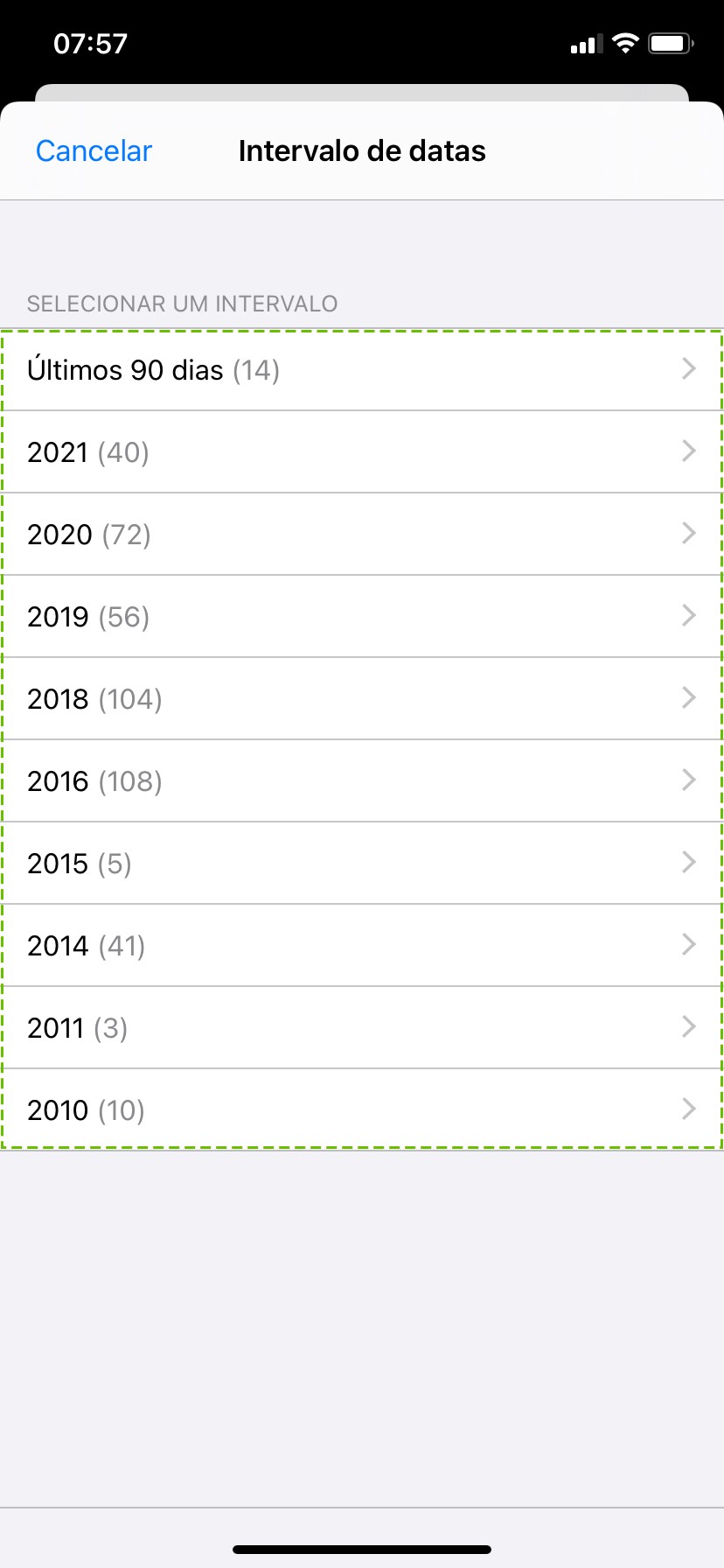Pick the 2016 date range
The height and width of the screenshot is (1568, 724).
pyautogui.click(x=362, y=781)
